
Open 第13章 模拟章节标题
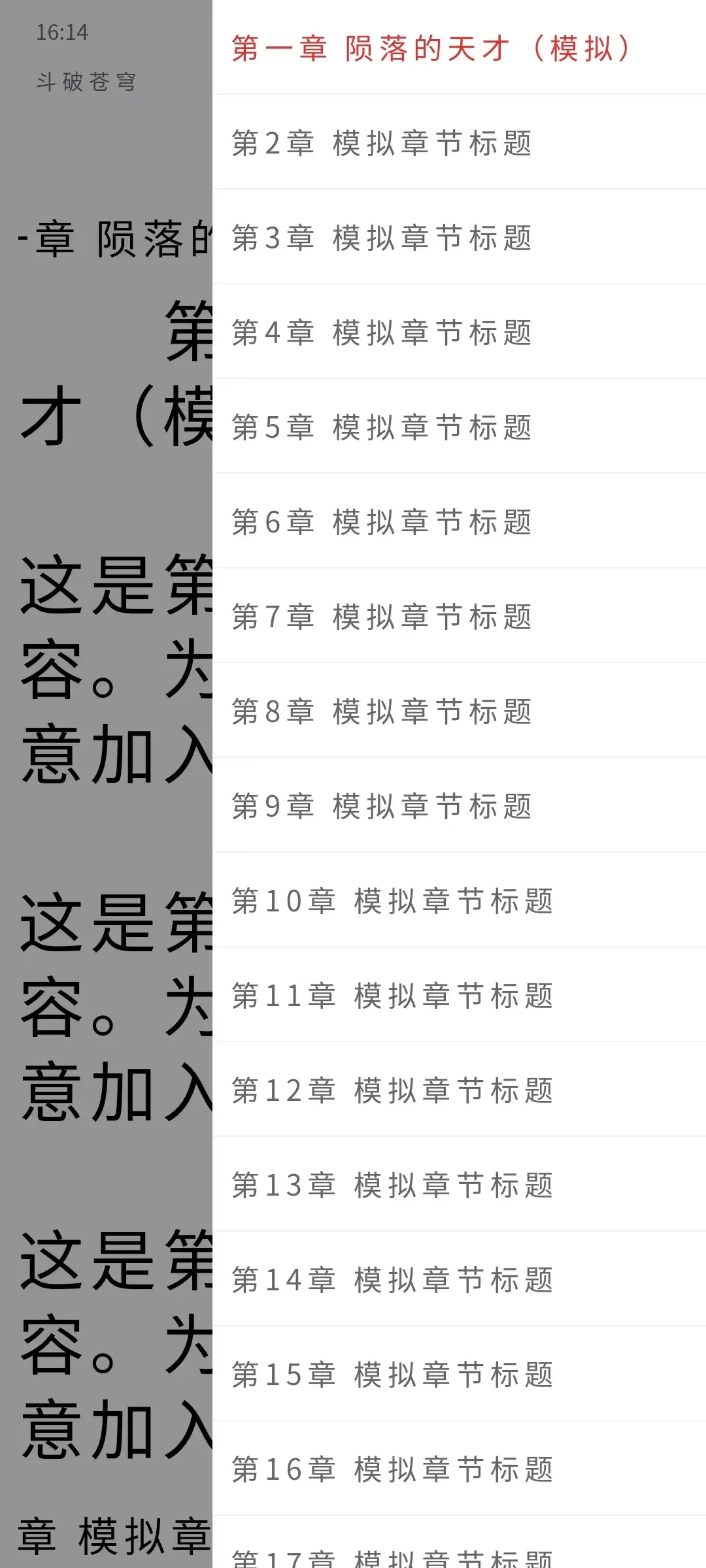pyautogui.click(x=392, y=1185)
